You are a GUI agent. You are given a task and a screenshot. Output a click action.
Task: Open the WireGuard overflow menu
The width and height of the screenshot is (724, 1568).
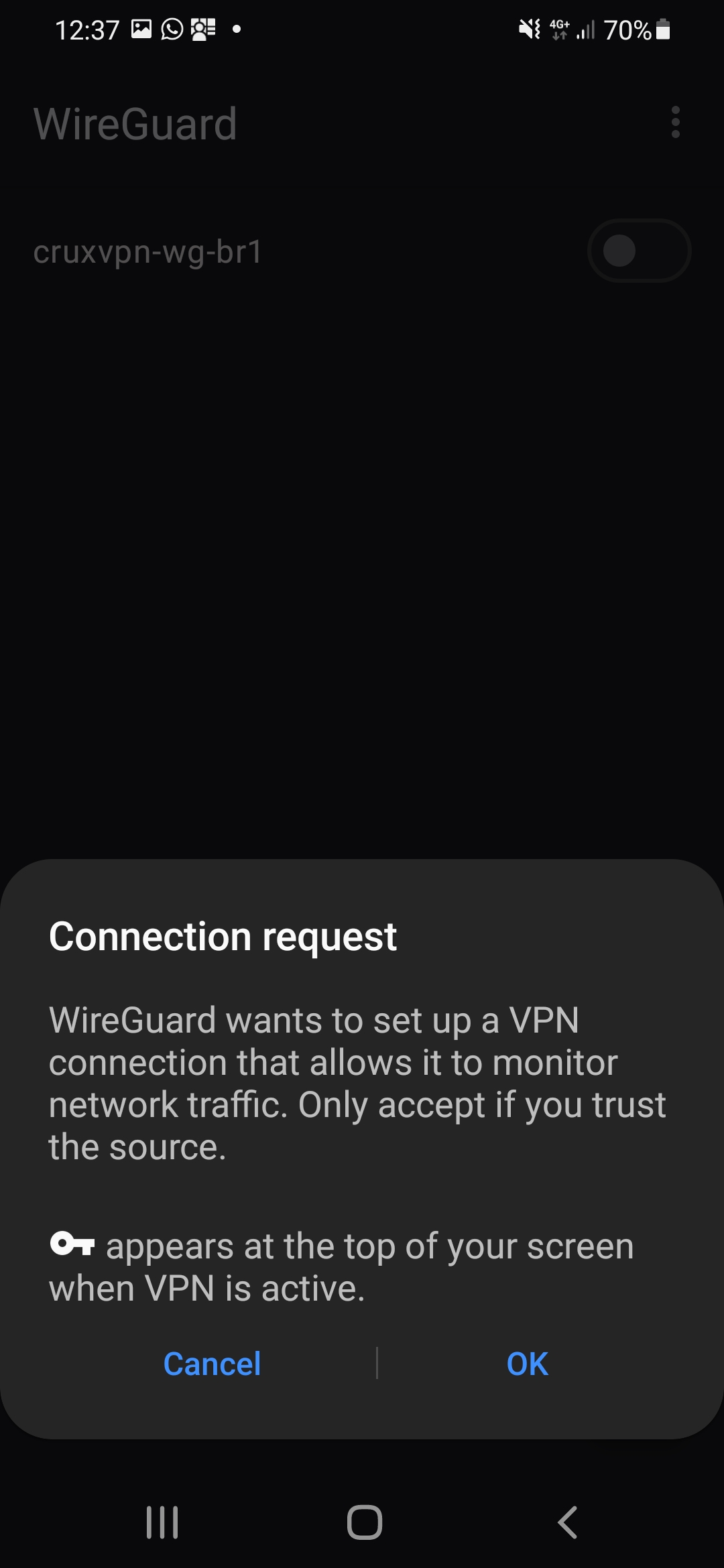[675, 122]
